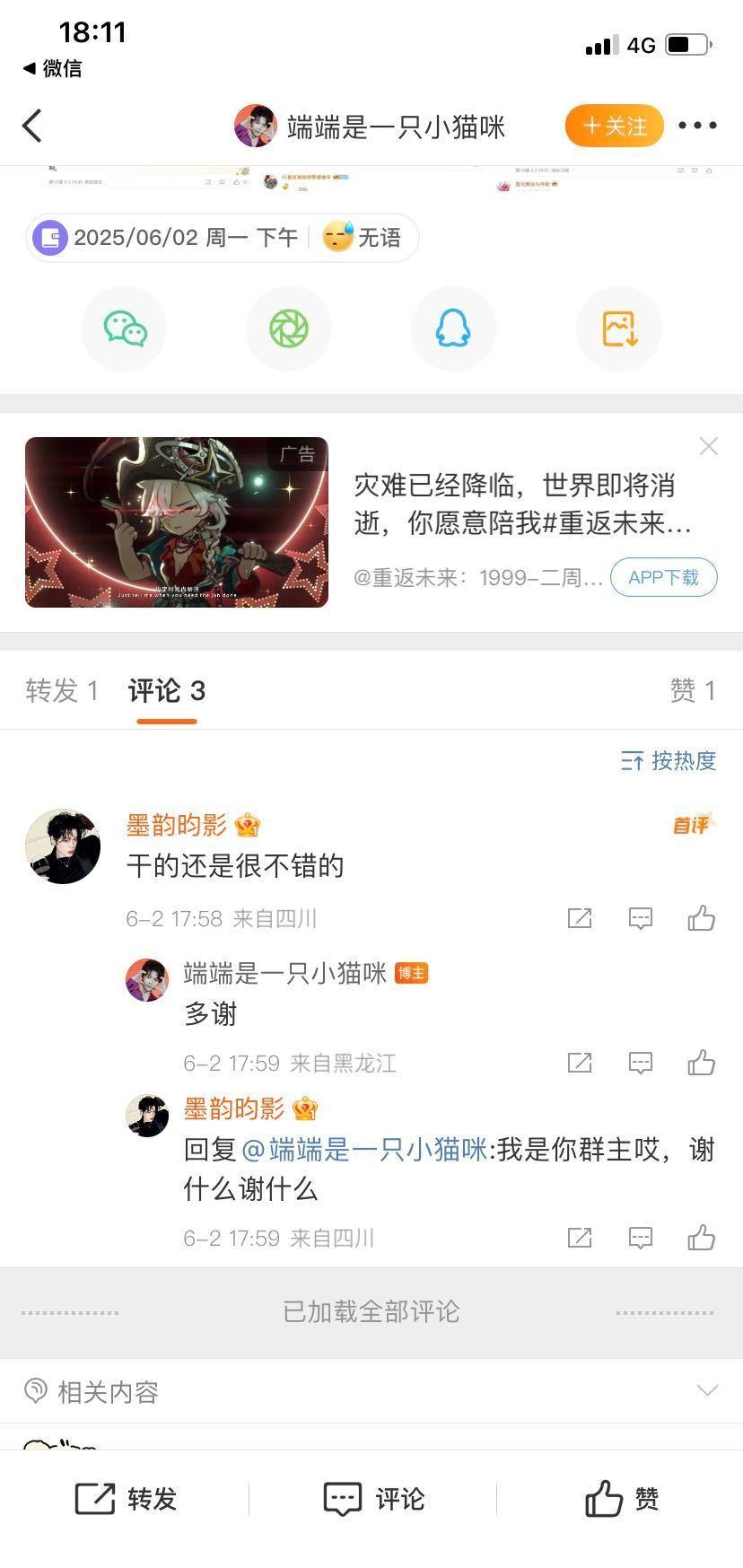743x1568 pixels.
Task: Expand the 相关内容 section
Action: pos(707,1391)
